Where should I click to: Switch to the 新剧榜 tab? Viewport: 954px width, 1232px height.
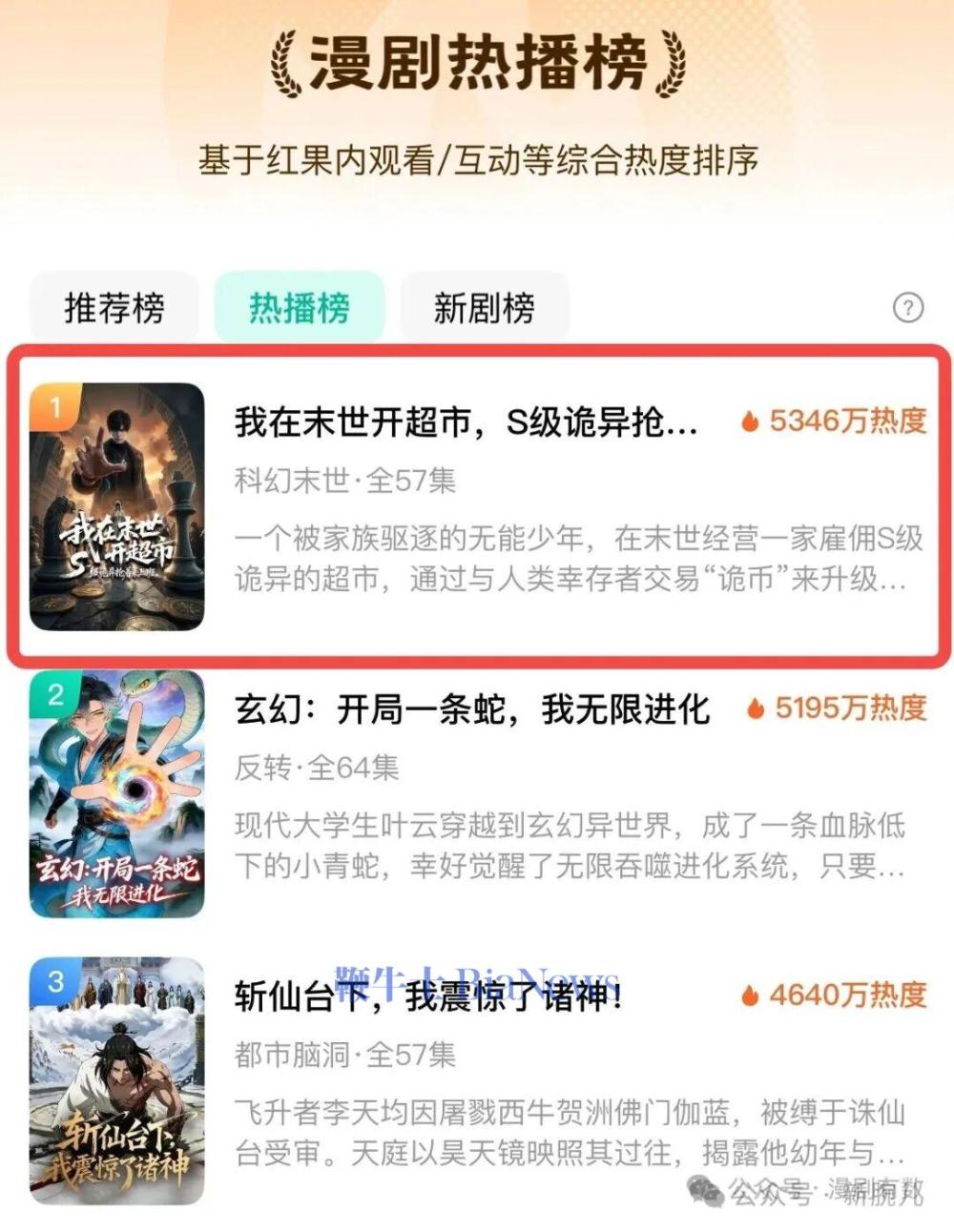click(x=485, y=306)
